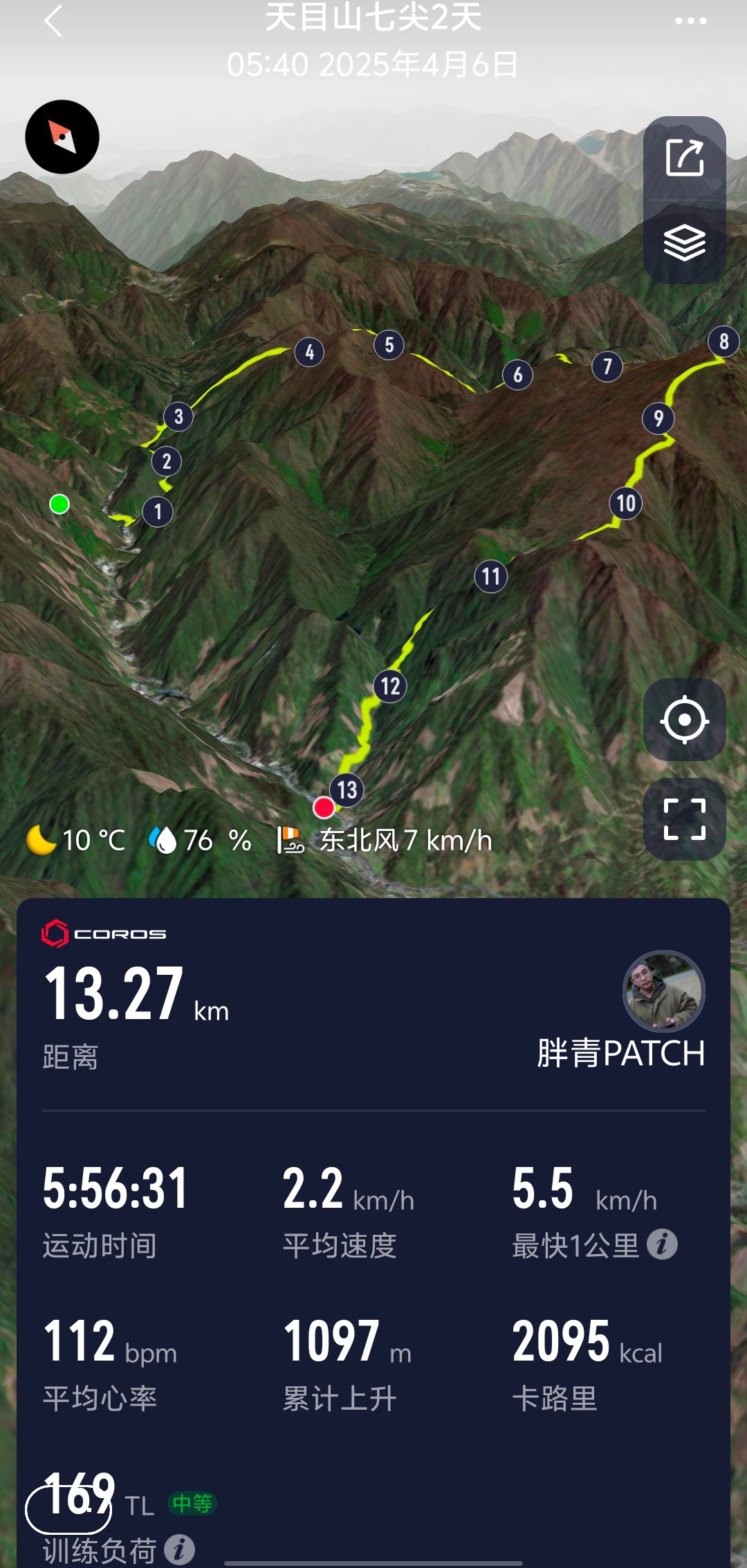
Task: Expand the map to full screen
Action: [x=685, y=819]
